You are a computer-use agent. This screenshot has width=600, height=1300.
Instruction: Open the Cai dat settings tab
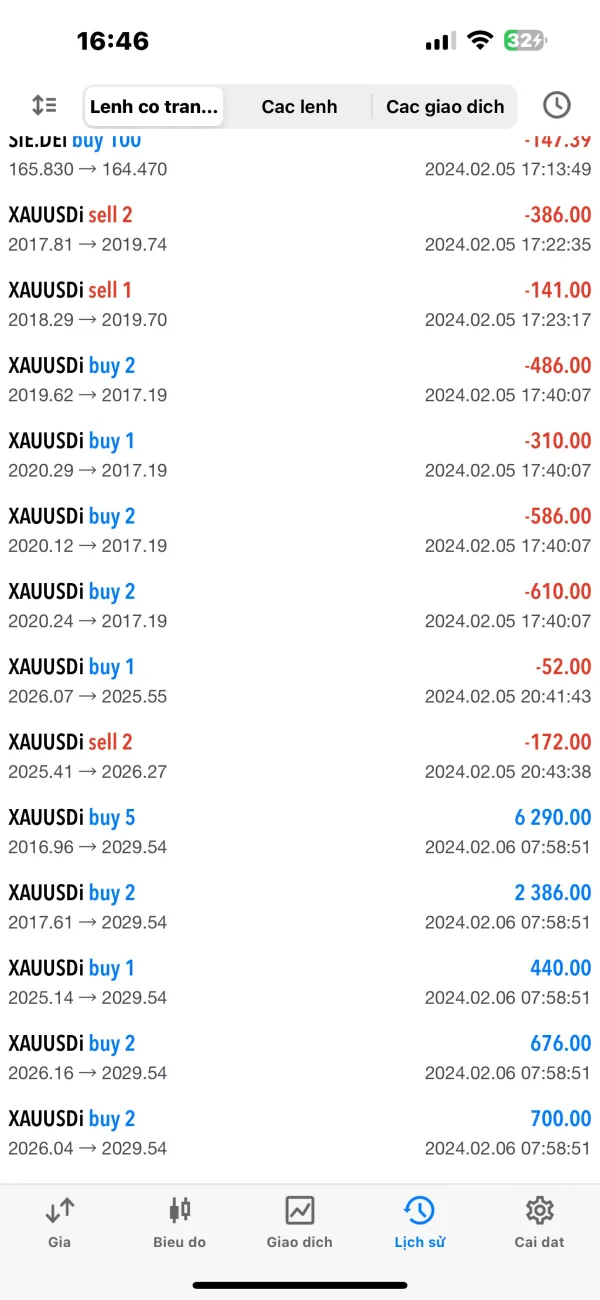click(539, 1222)
